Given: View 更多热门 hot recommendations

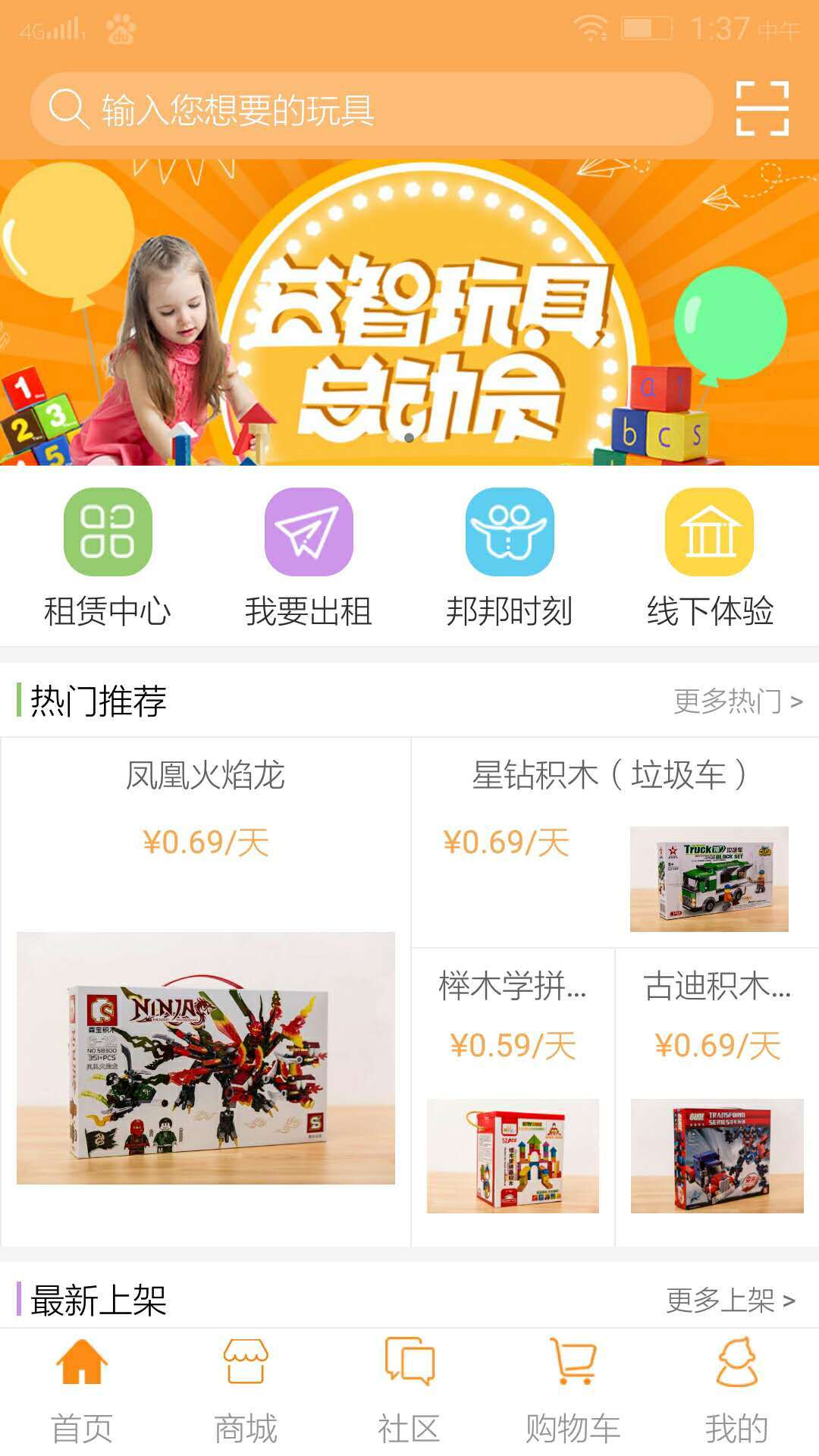Looking at the screenshot, I should pyautogui.click(x=737, y=701).
